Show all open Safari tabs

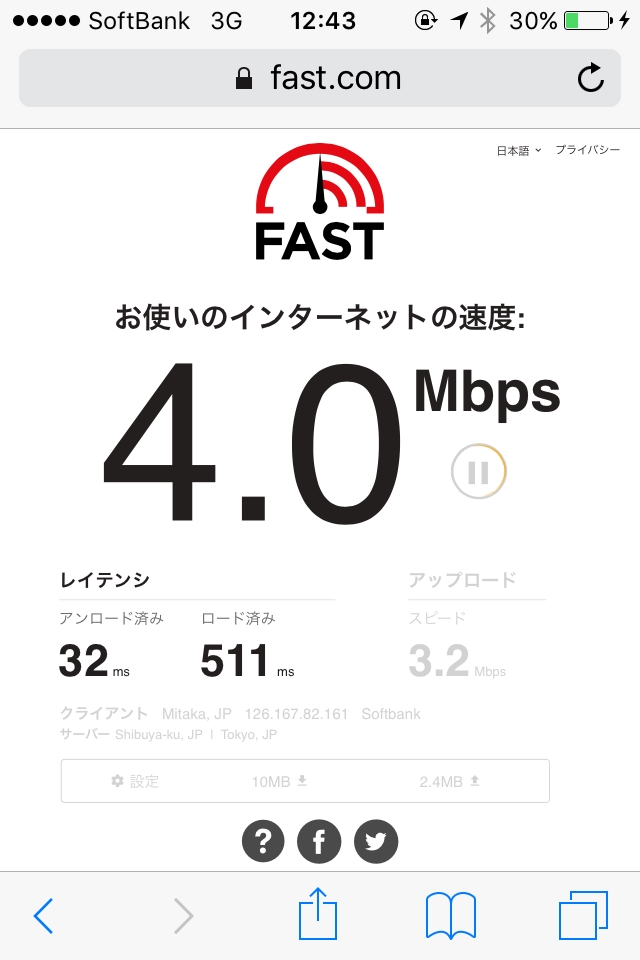(582, 915)
